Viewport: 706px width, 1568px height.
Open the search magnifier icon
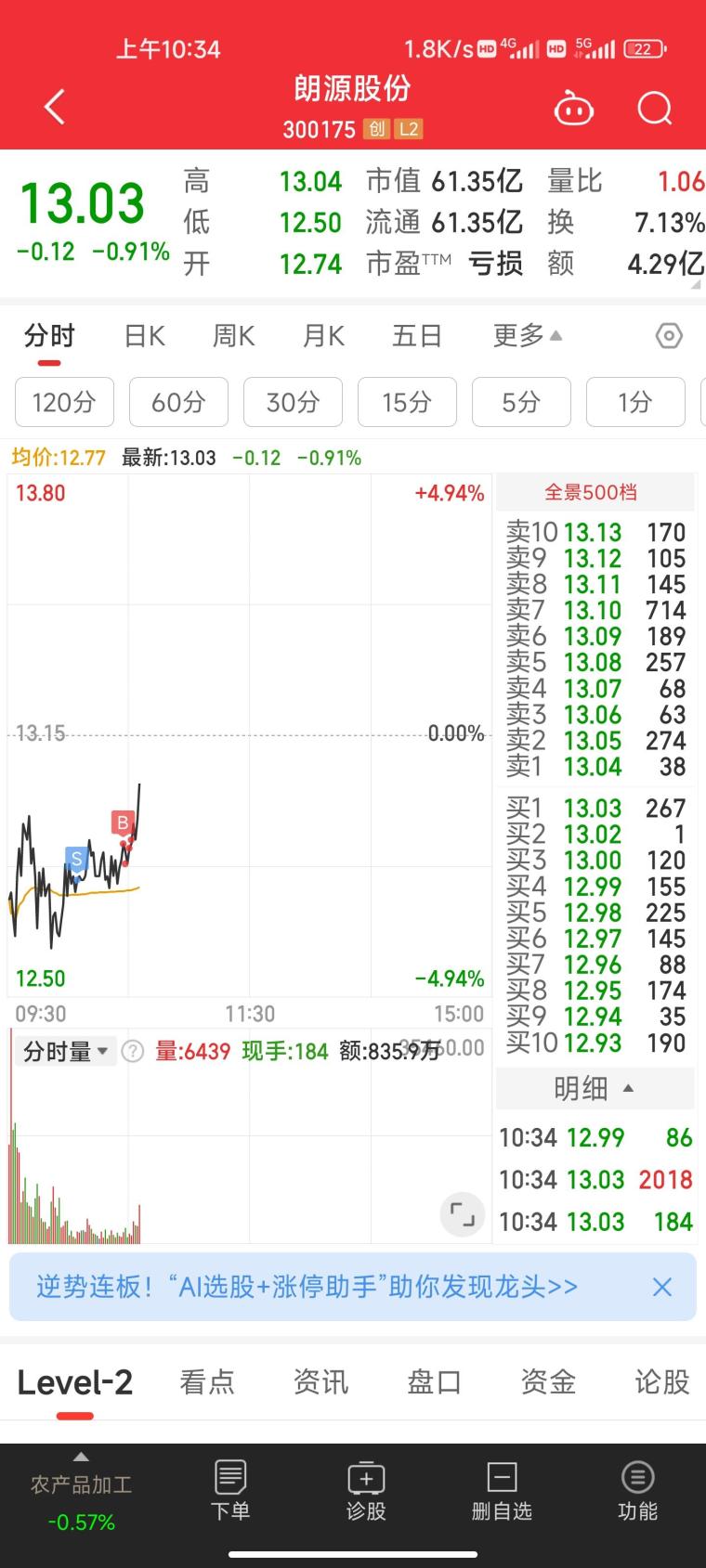tap(654, 109)
